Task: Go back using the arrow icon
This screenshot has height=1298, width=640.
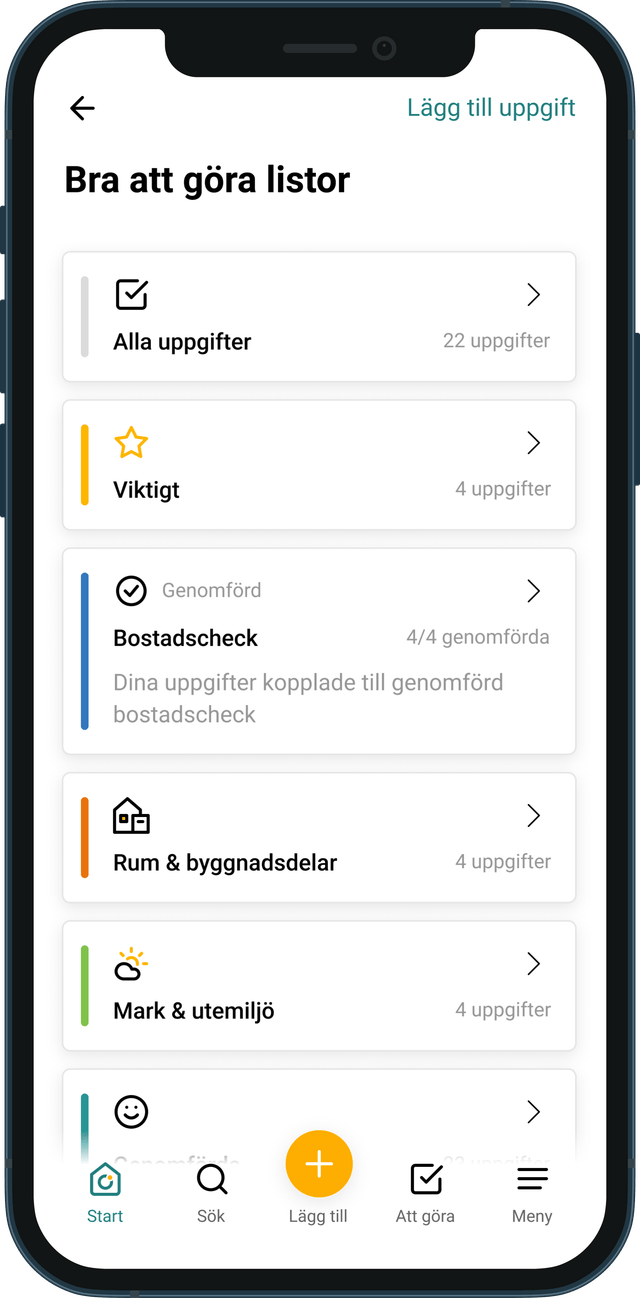Action: click(82, 109)
